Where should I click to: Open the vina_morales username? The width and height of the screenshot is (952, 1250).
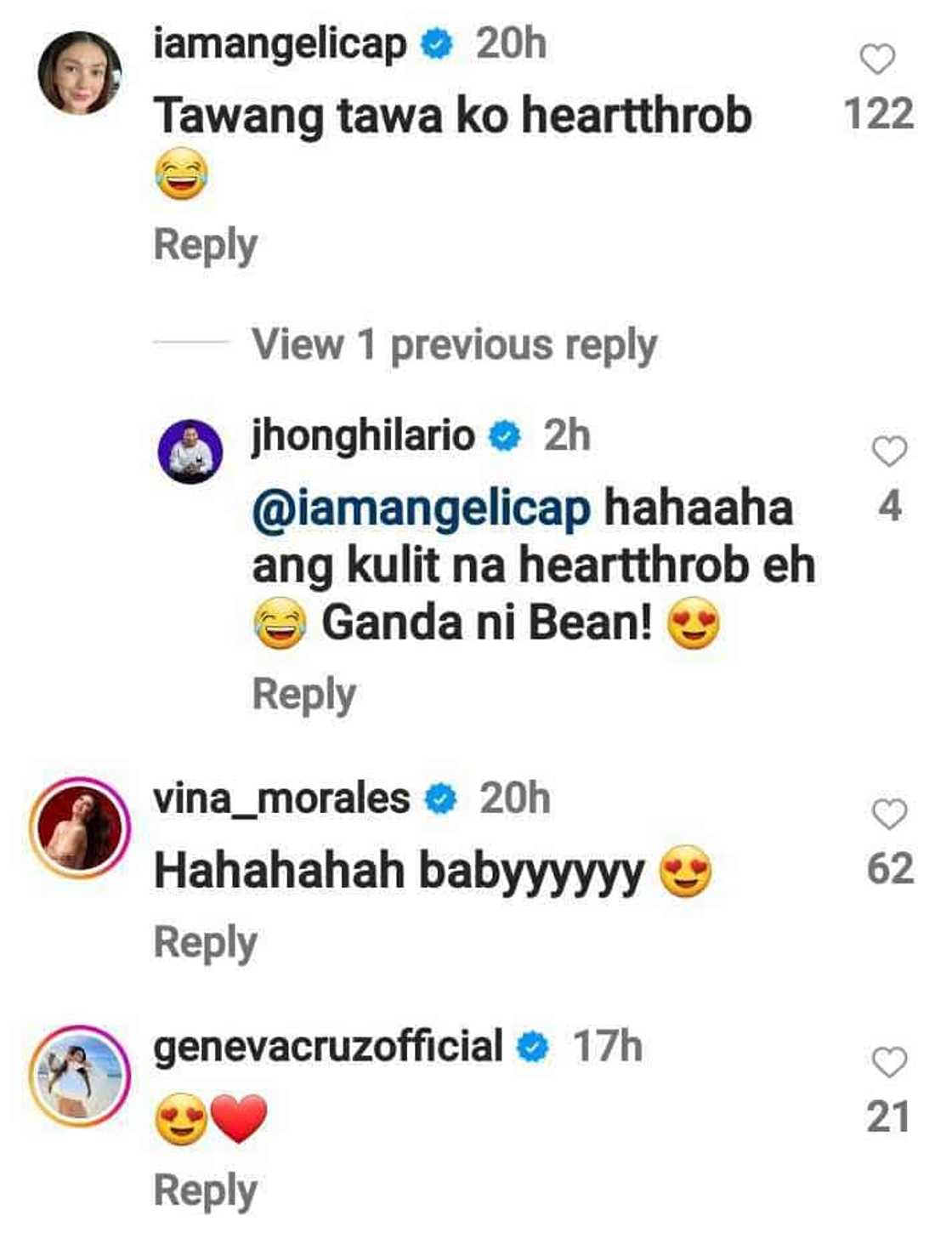pos(281,798)
